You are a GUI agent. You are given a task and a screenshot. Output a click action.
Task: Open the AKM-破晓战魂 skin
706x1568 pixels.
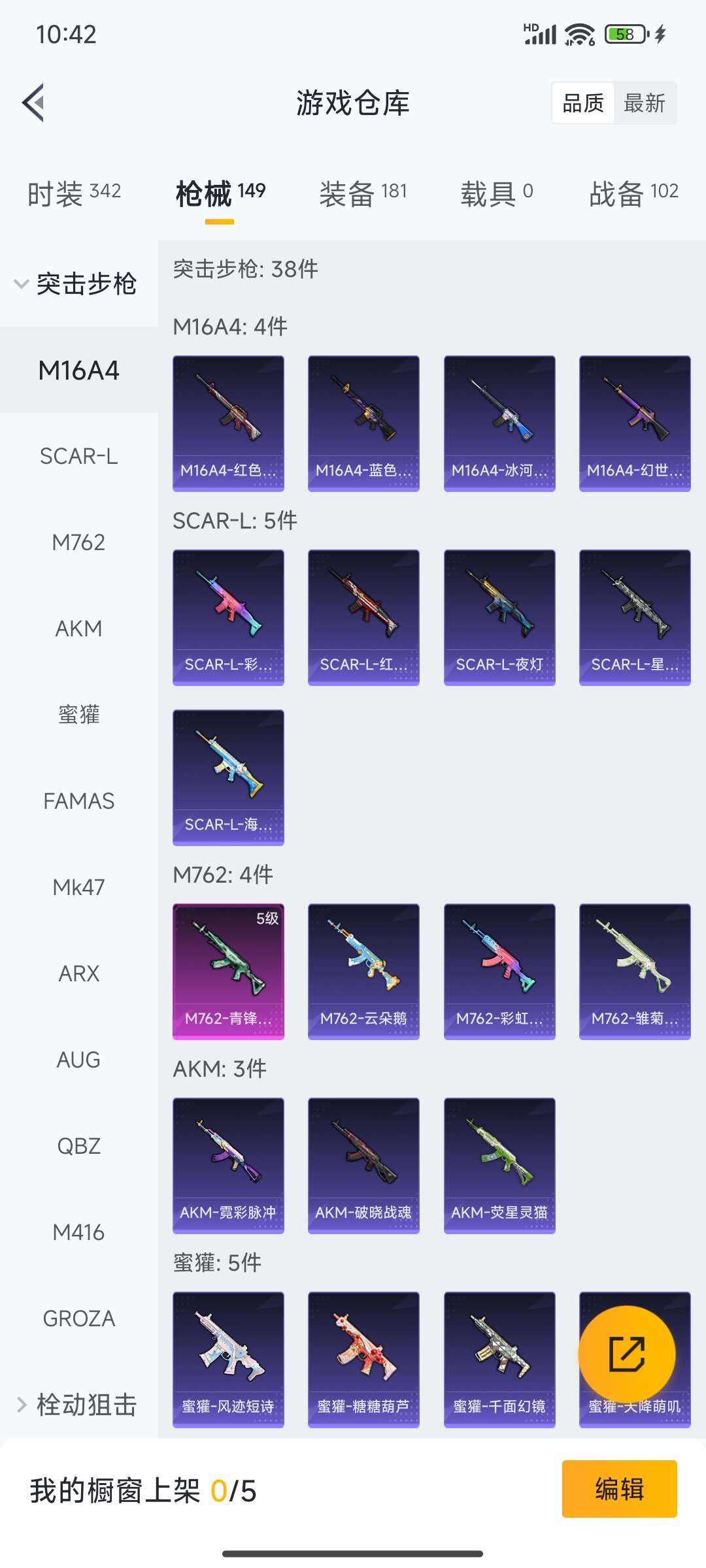pyautogui.click(x=363, y=1165)
